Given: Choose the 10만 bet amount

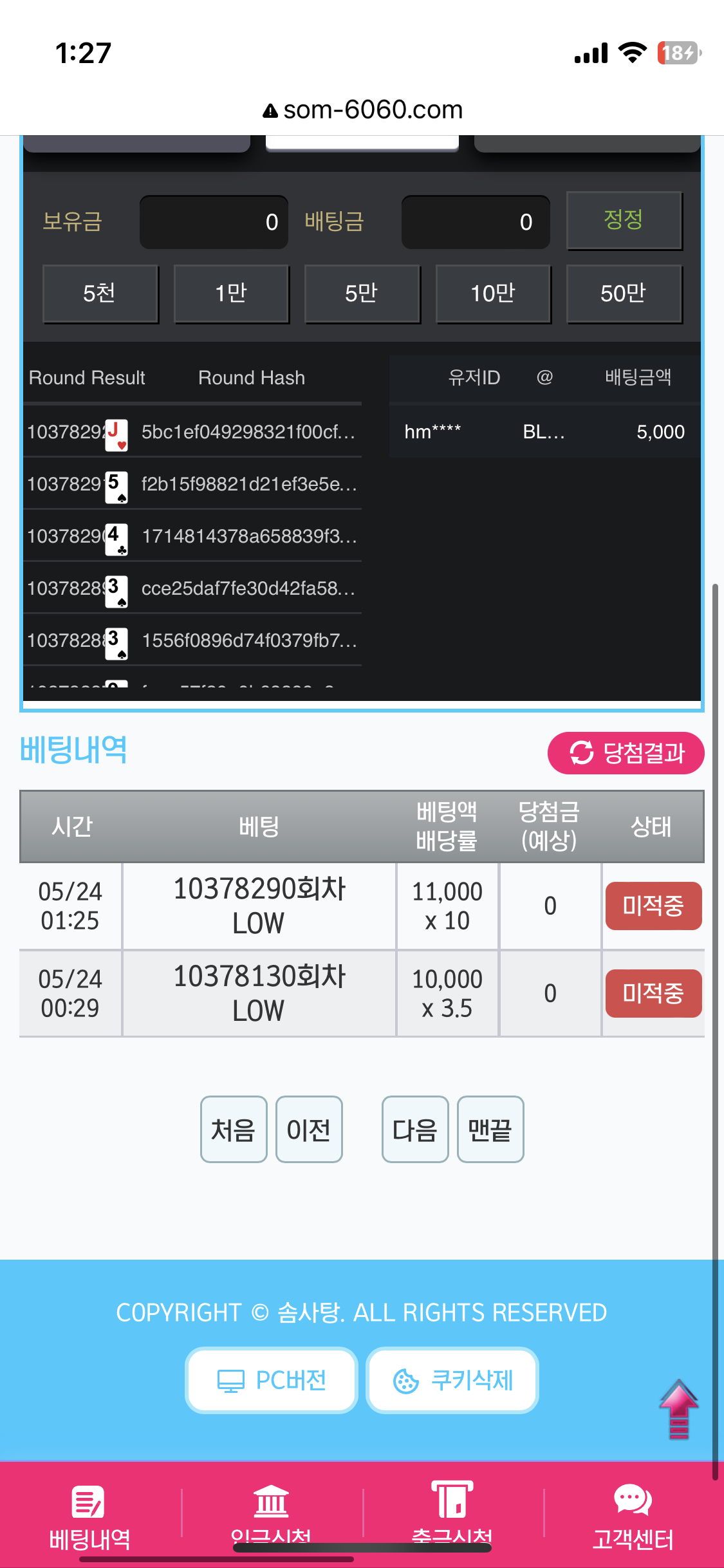Looking at the screenshot, I should [493, 294].
